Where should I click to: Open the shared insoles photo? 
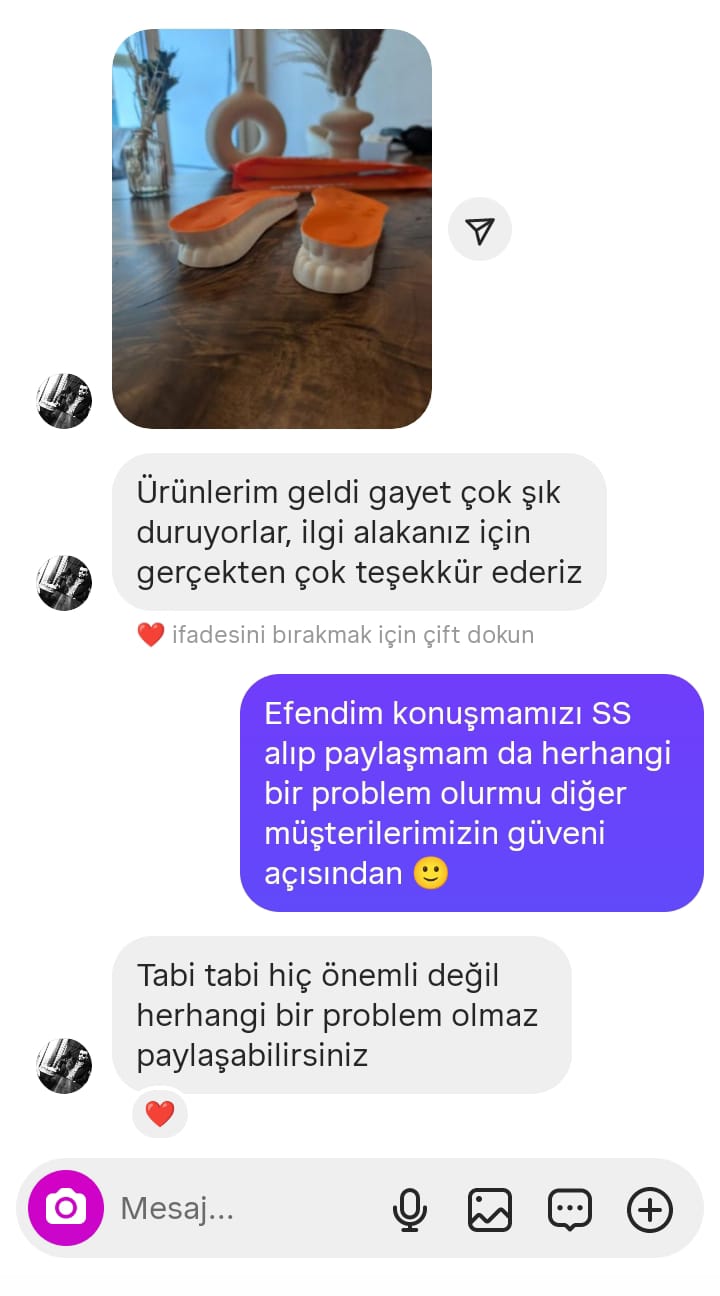pyautogui.click(x=271, y=229)
